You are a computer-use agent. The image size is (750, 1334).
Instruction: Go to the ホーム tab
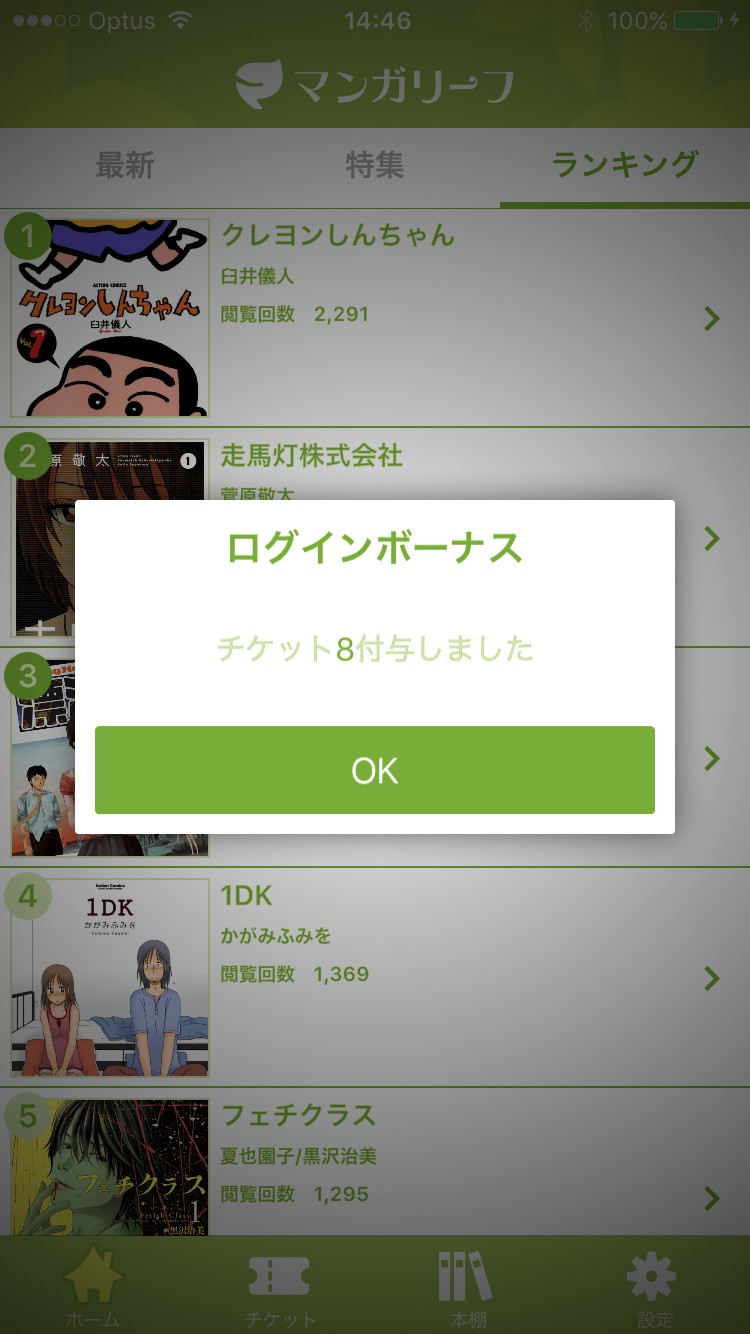coord(93,1288)
